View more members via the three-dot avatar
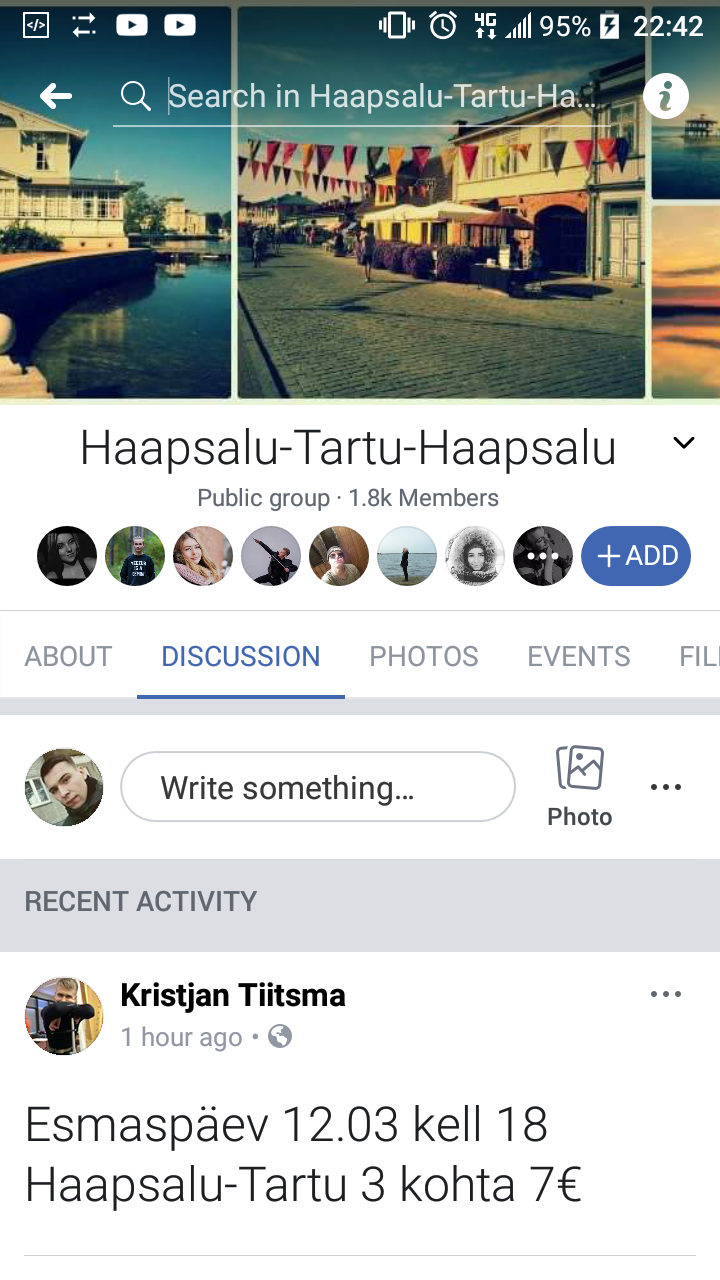Image resolution: width=720 pixels, height=1280 pixels. pyautogui.click(x=543, y=556)
